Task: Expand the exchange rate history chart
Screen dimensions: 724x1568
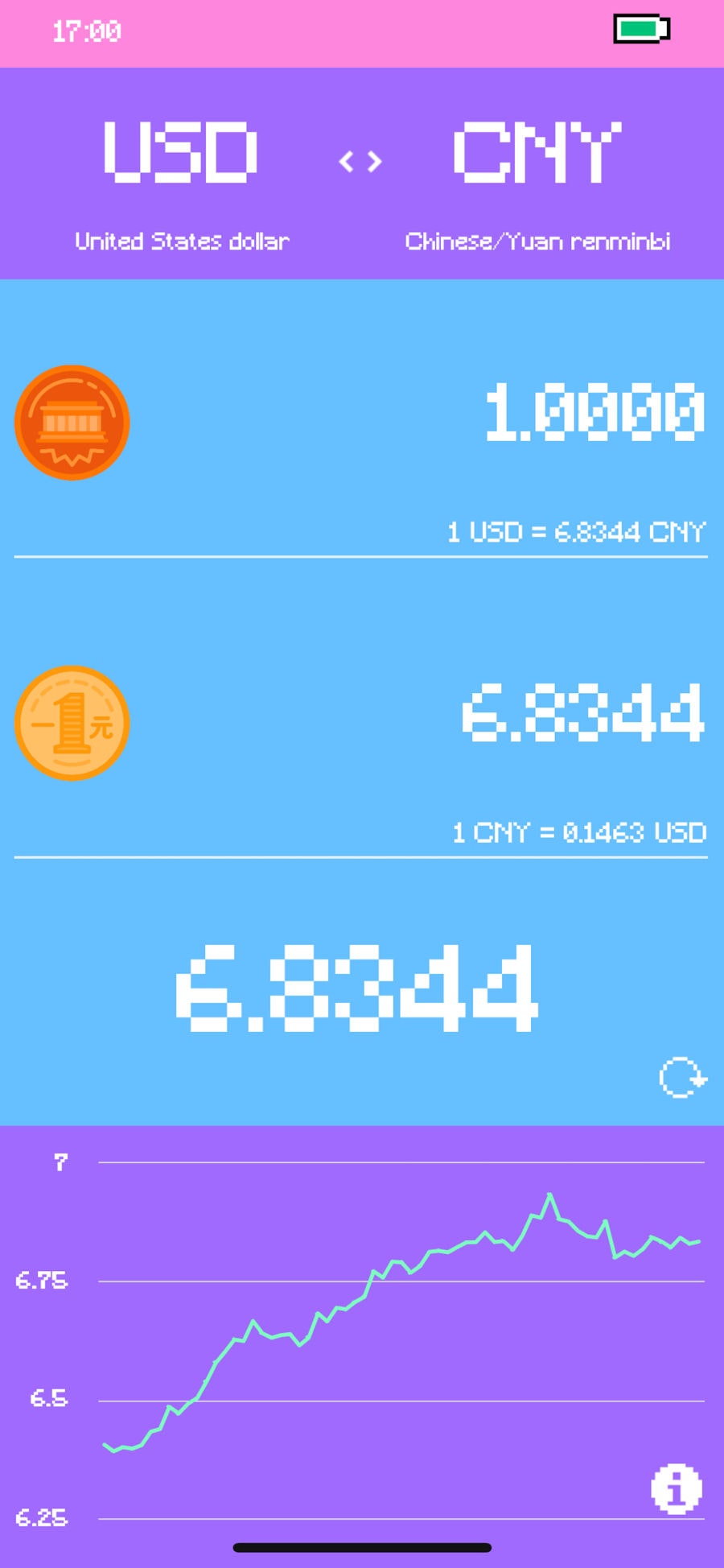Action: pyautogui.click(x=362, y=1328)
